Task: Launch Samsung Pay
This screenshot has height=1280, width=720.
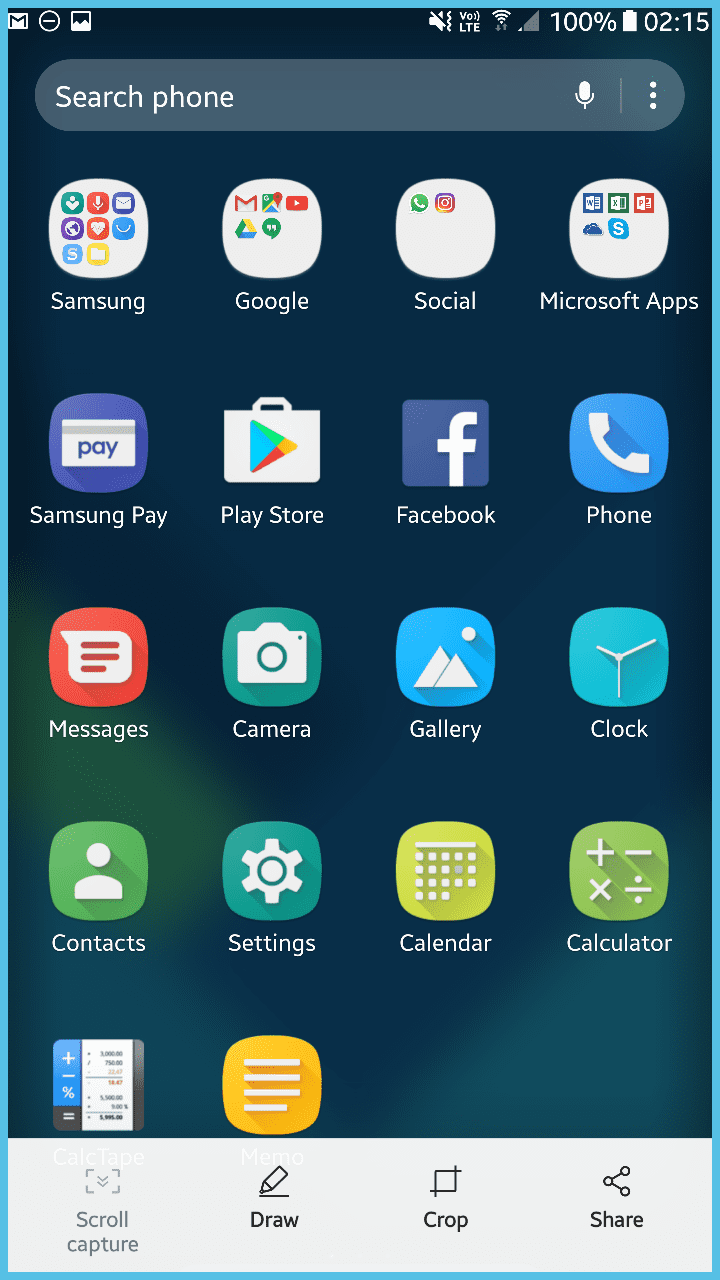Action: [x=98, y=443]
